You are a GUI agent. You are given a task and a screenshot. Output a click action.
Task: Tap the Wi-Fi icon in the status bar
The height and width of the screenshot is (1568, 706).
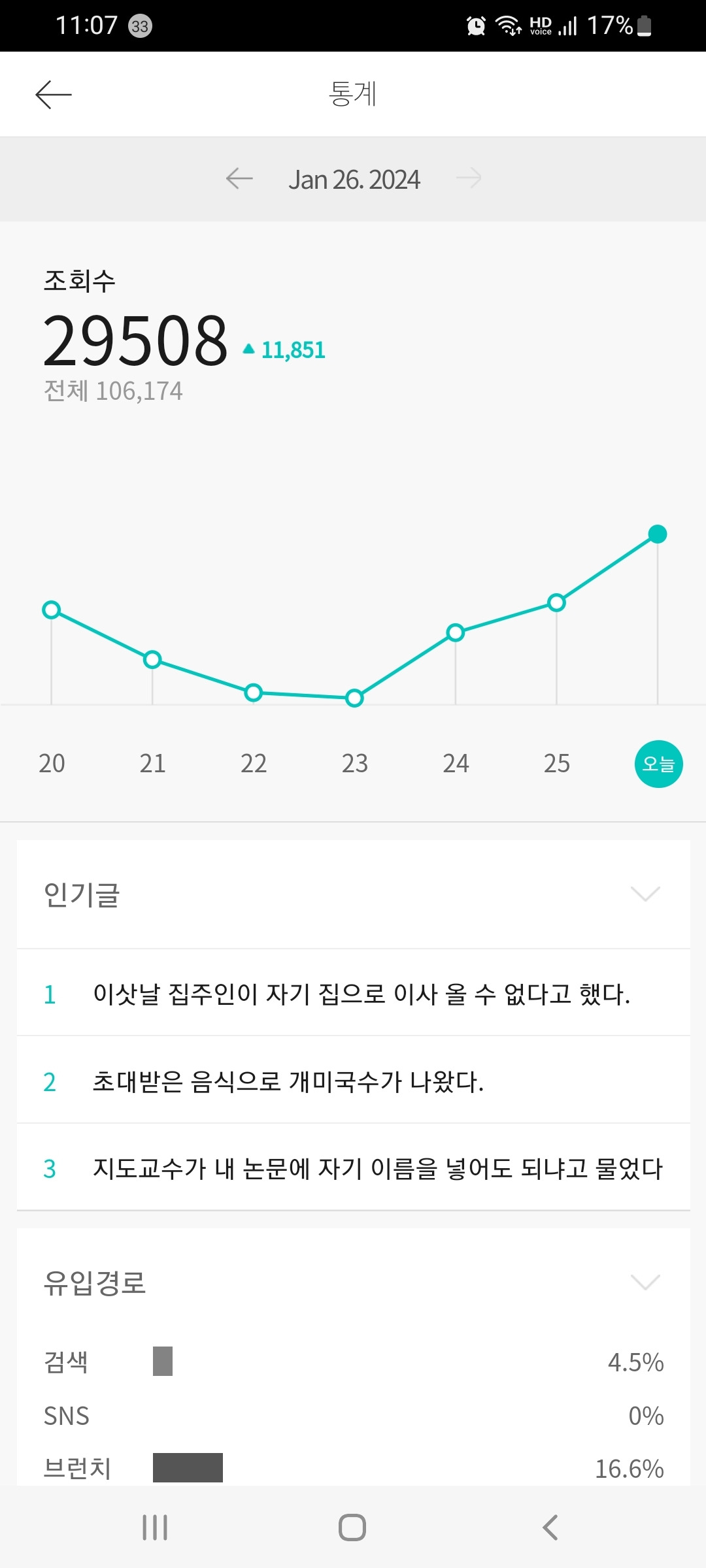[x=505, y=25]
